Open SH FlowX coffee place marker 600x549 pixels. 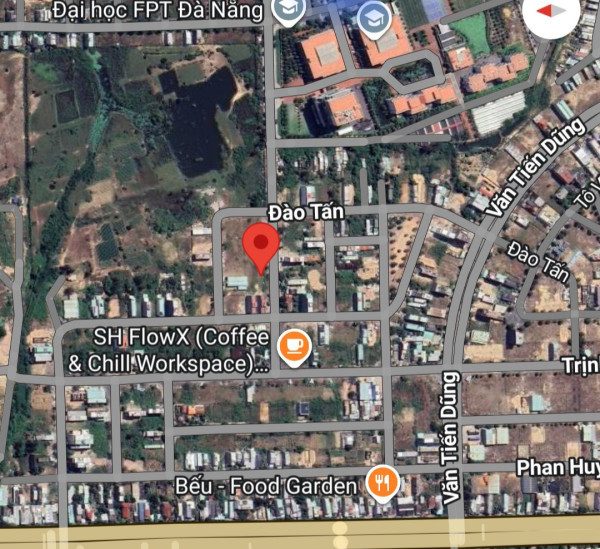pos(294,347)
